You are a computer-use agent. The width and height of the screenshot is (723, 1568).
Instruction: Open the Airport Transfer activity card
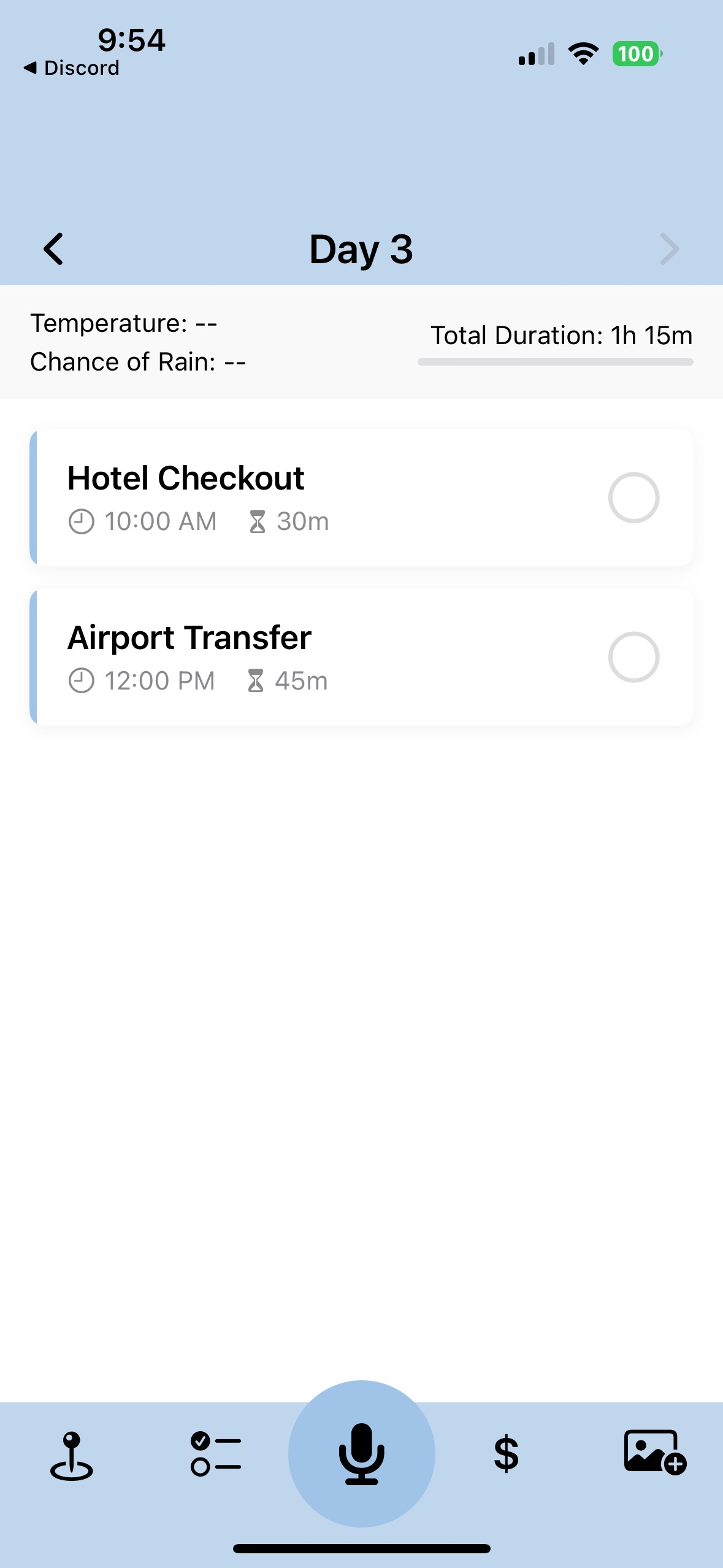tap(307, 656)
